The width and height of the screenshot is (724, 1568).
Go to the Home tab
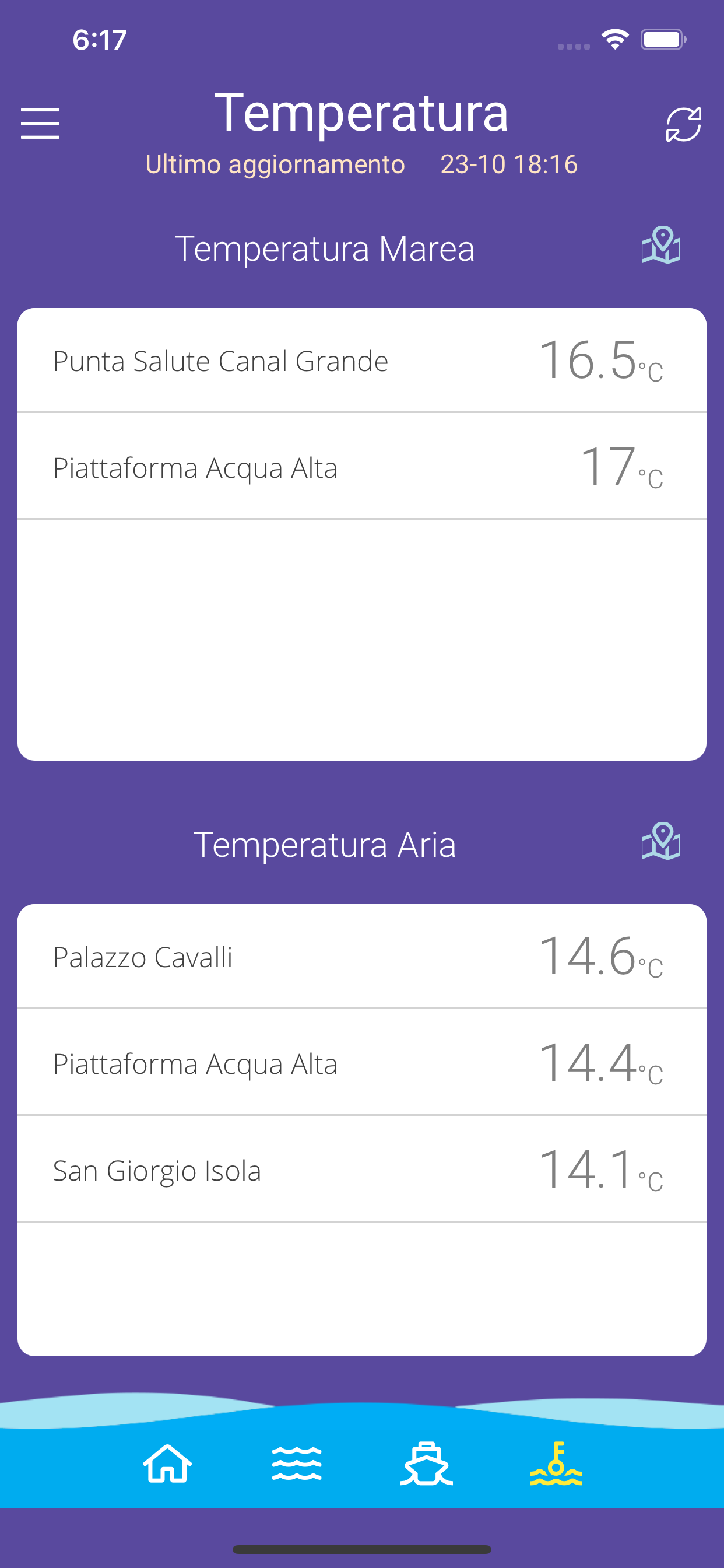point(167,1464)
